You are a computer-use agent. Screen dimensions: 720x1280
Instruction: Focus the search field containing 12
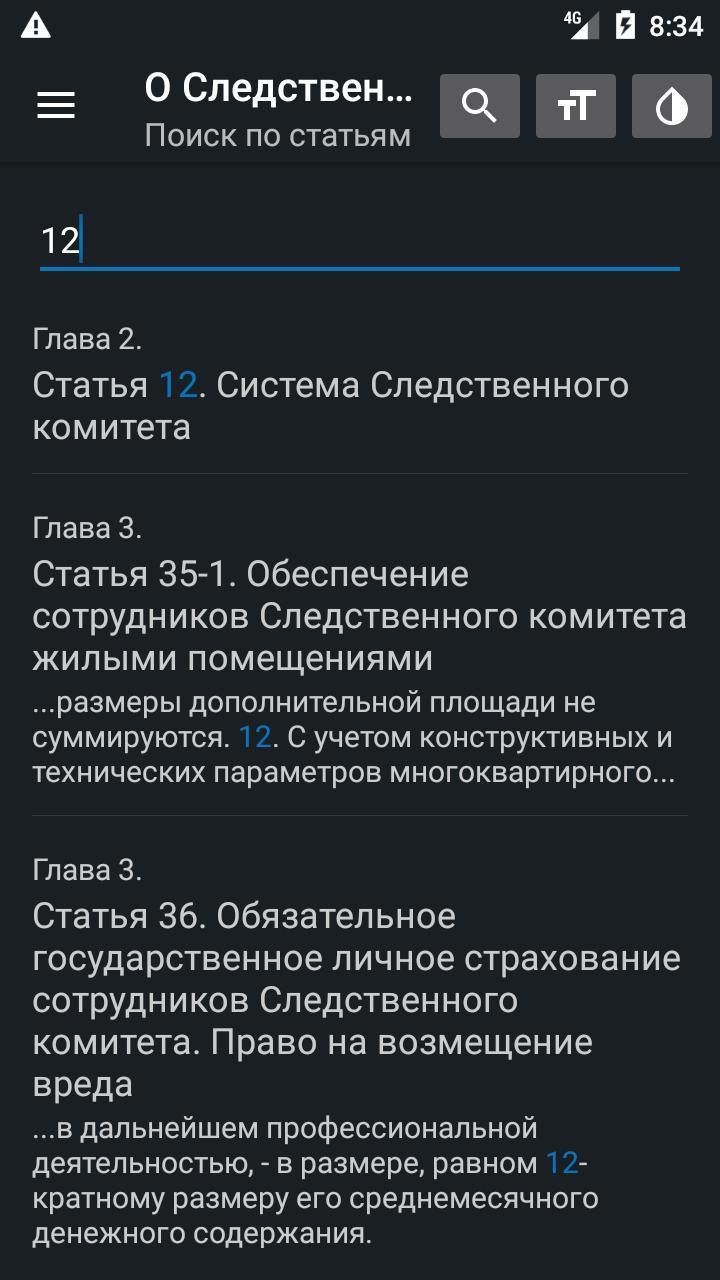[x=360, y=242]
